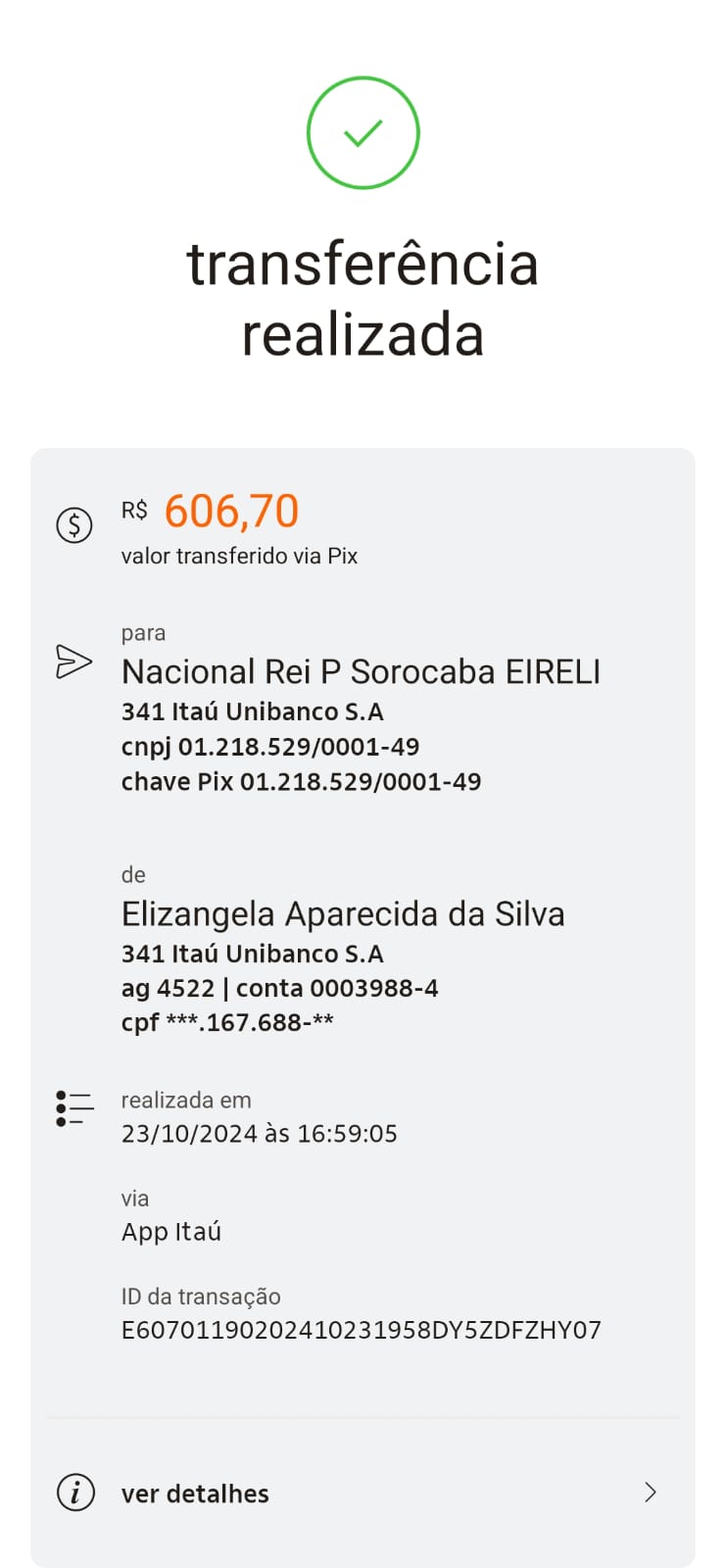Select the dollar sign value icon
Viewport: 726px width, 1568px height.
pos(73,524)
